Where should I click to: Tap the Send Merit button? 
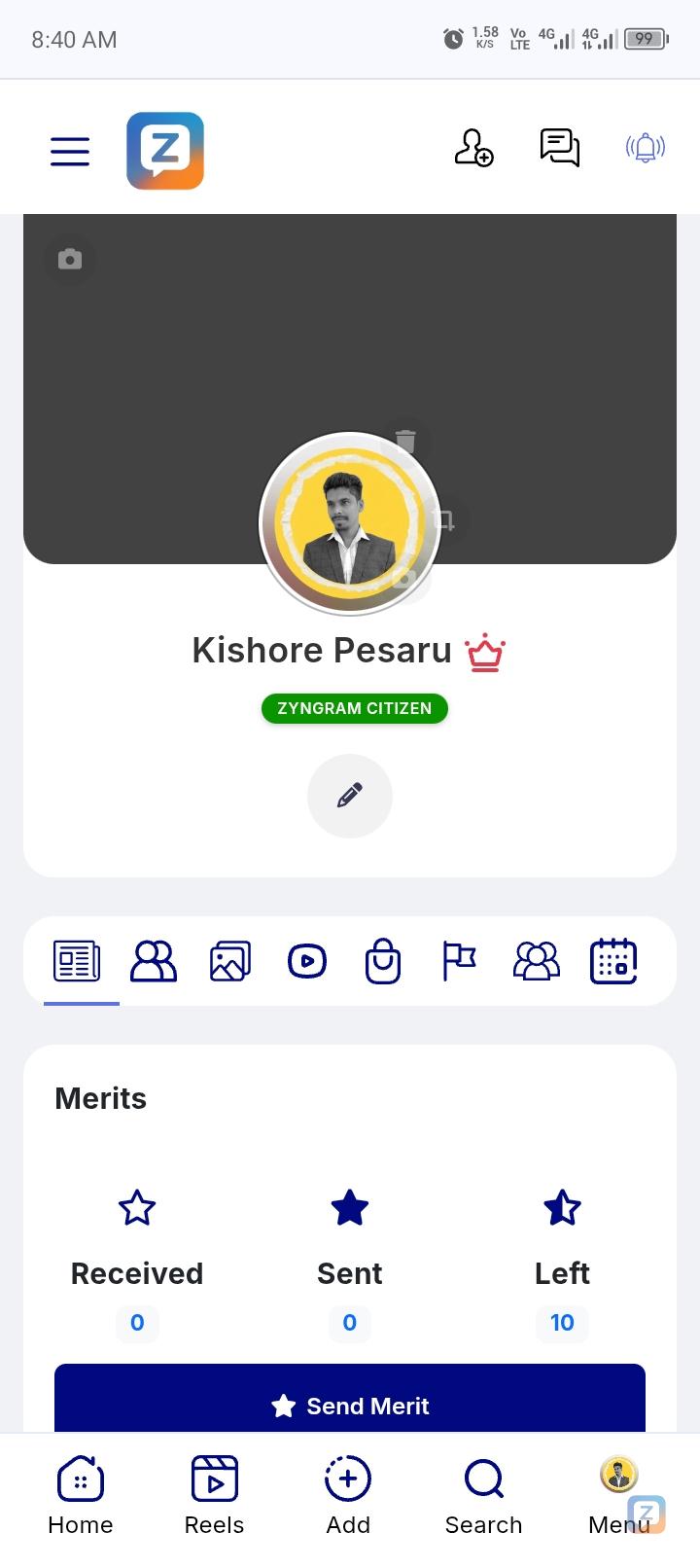(350, 1405)
